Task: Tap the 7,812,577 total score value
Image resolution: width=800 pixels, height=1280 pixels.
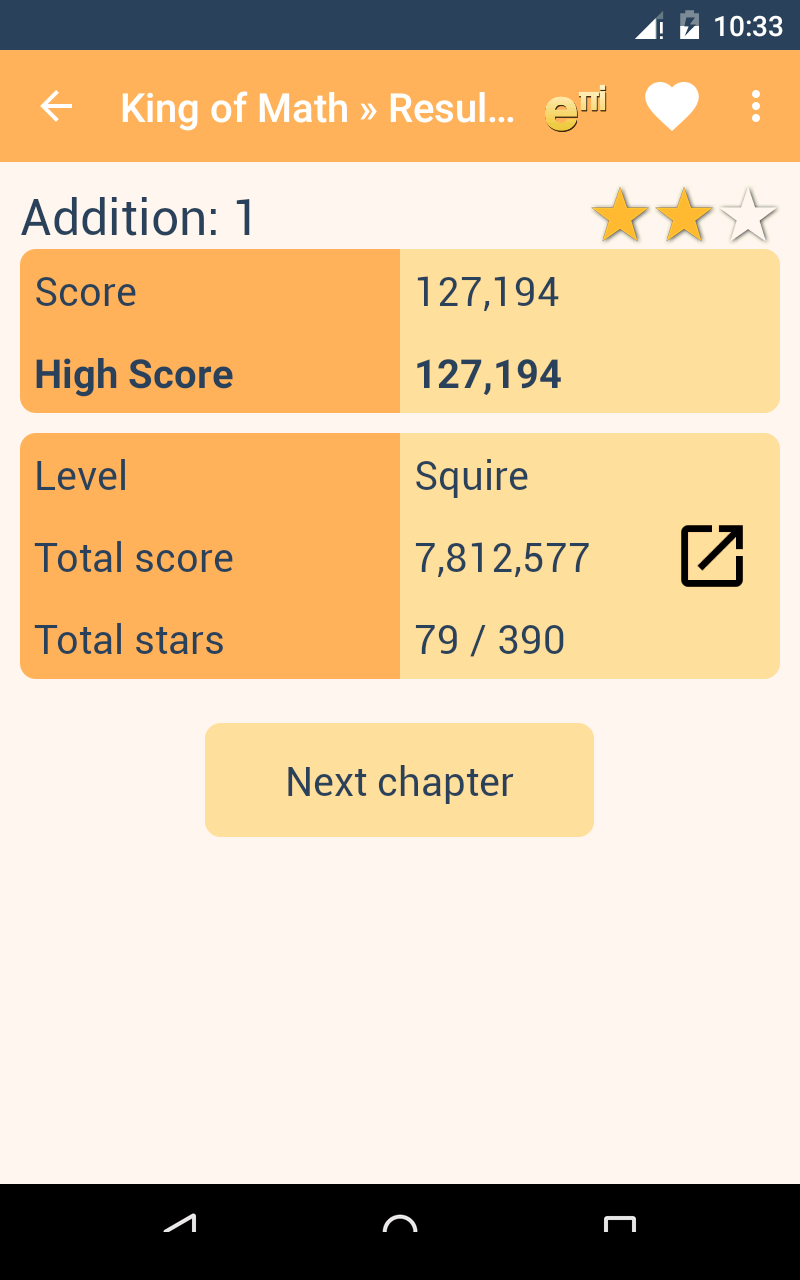Action: coord(501,558)
